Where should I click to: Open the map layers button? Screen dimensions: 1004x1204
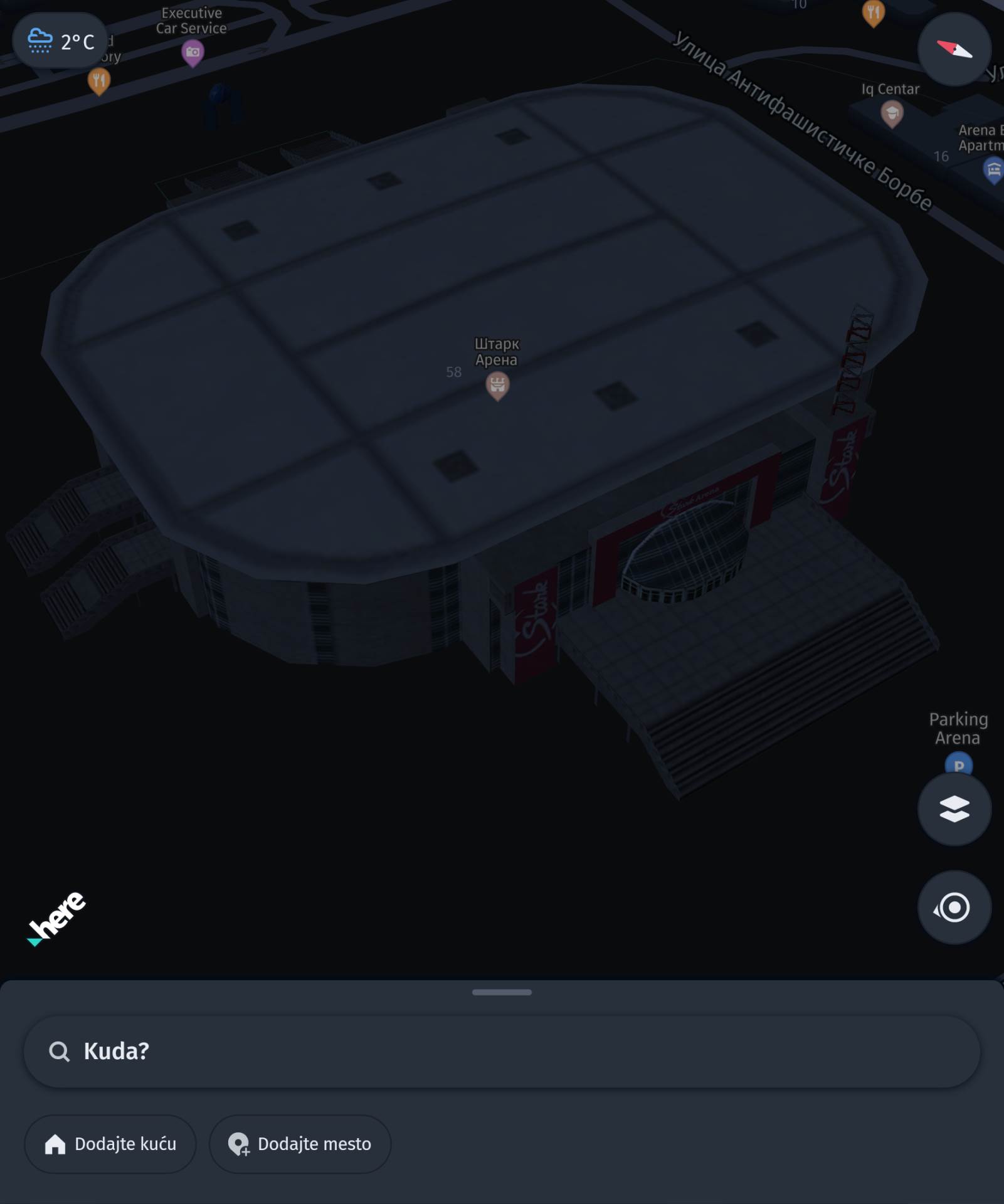point(954,809)
